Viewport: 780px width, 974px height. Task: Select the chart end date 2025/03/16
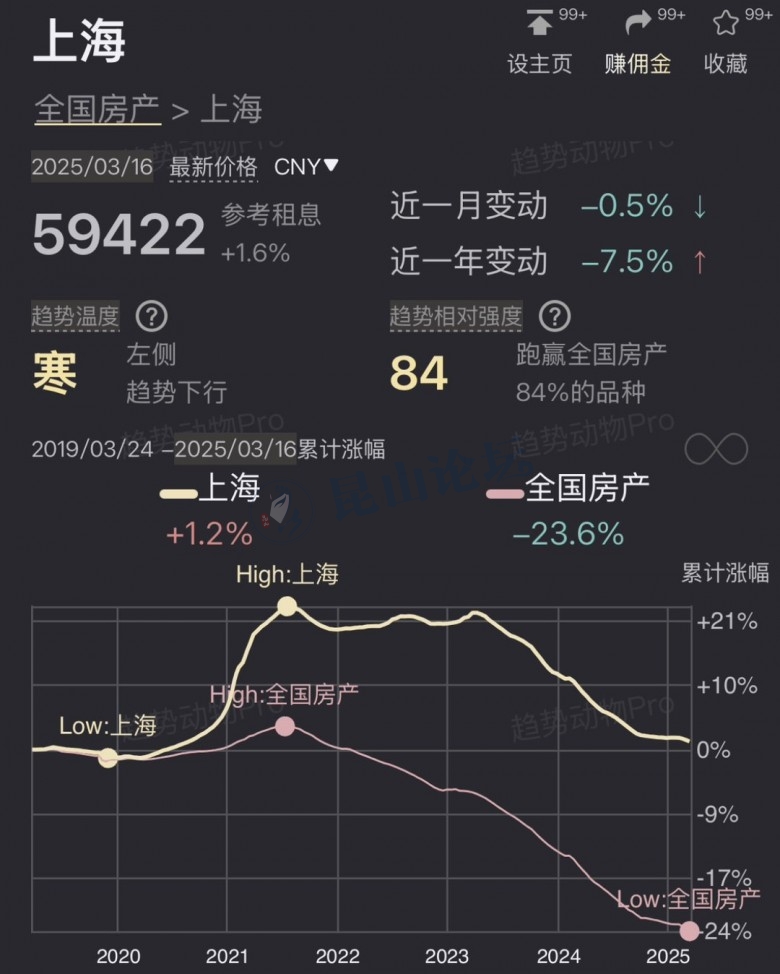click(235, 449)
